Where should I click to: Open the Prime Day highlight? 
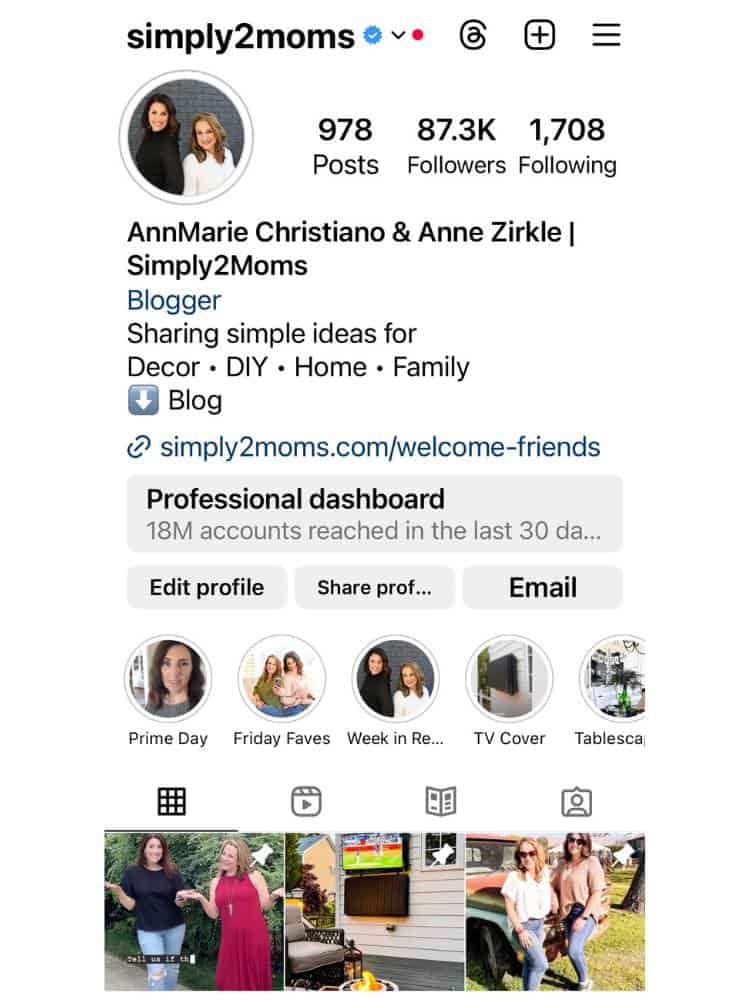[x=168, y=680]
